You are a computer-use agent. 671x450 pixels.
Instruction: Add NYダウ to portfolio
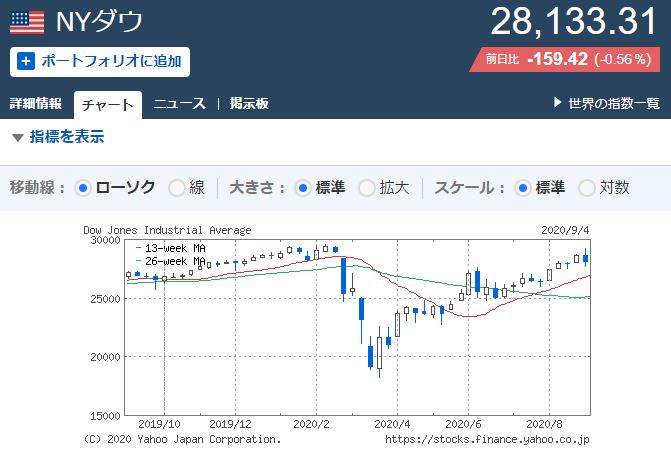coord(100,61)
